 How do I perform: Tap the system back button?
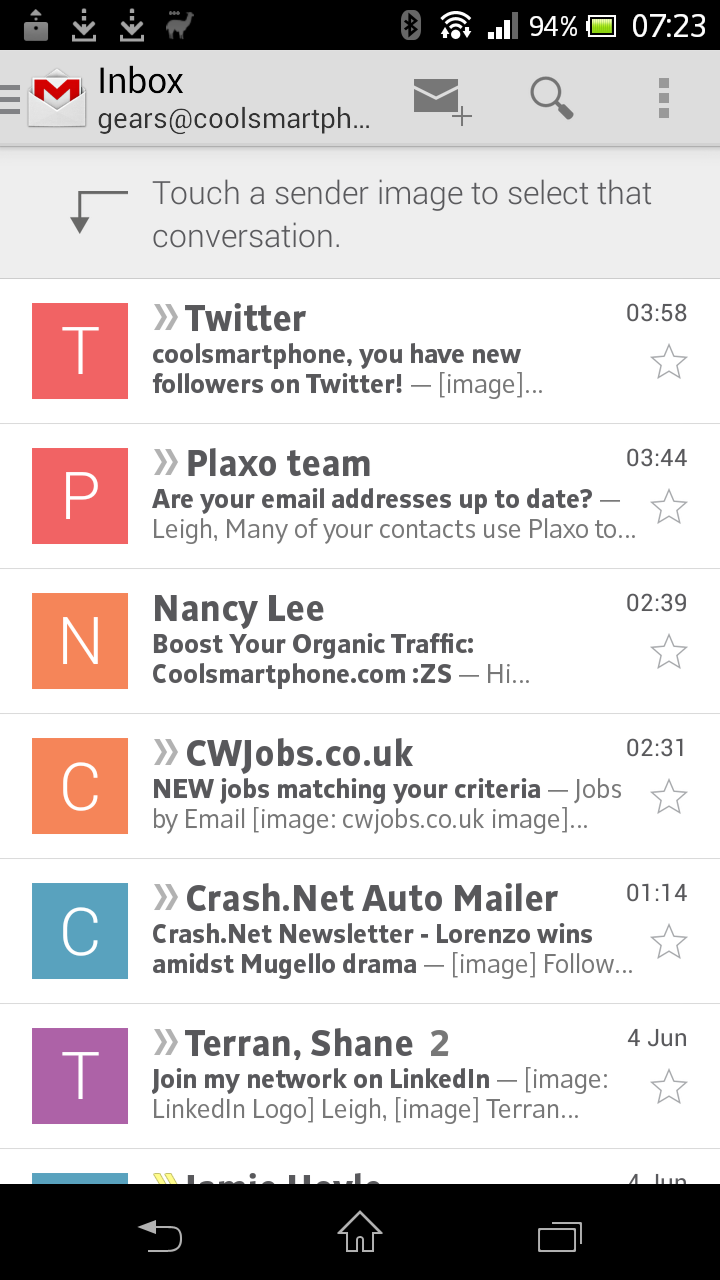[160, 1236]
